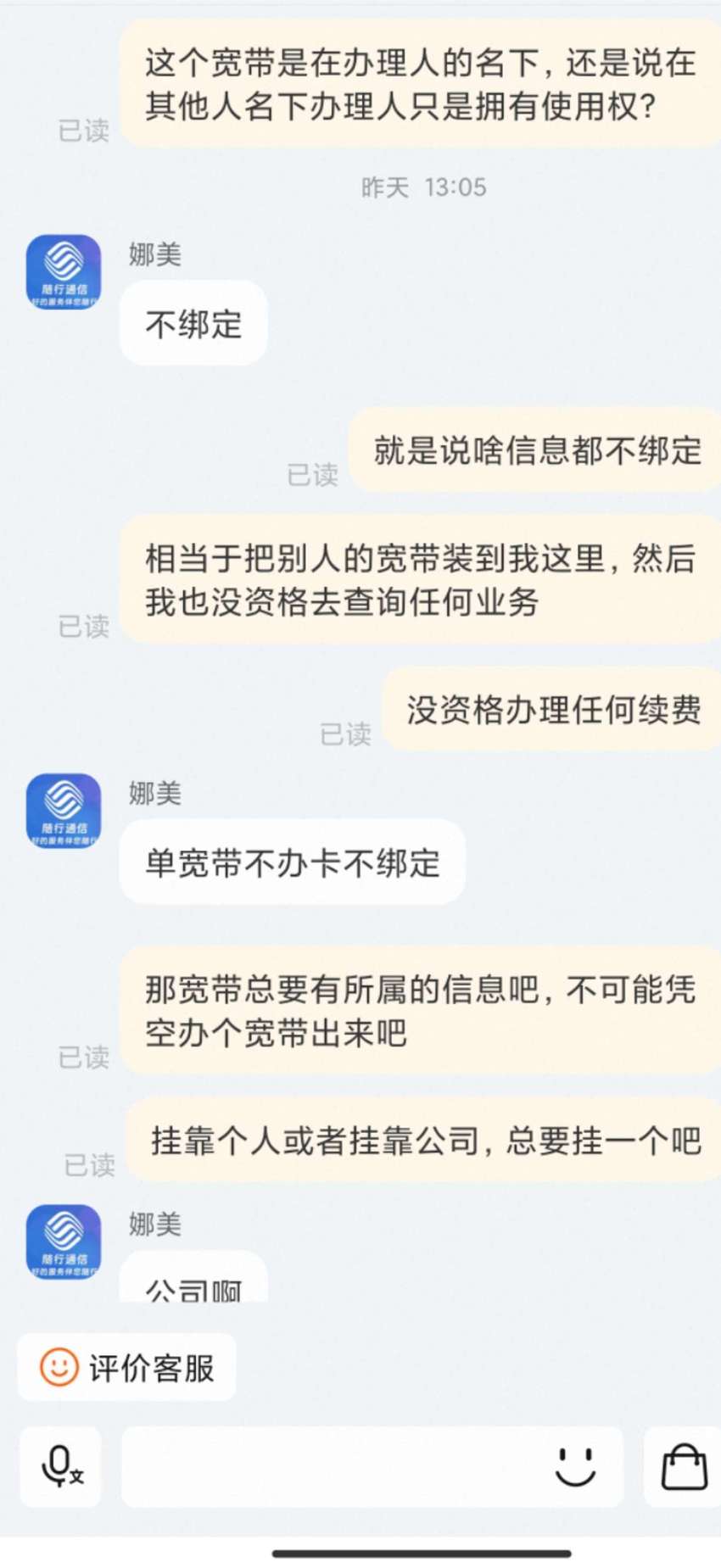Tap the 评价客服 rate service button

tap(127, 1366)
